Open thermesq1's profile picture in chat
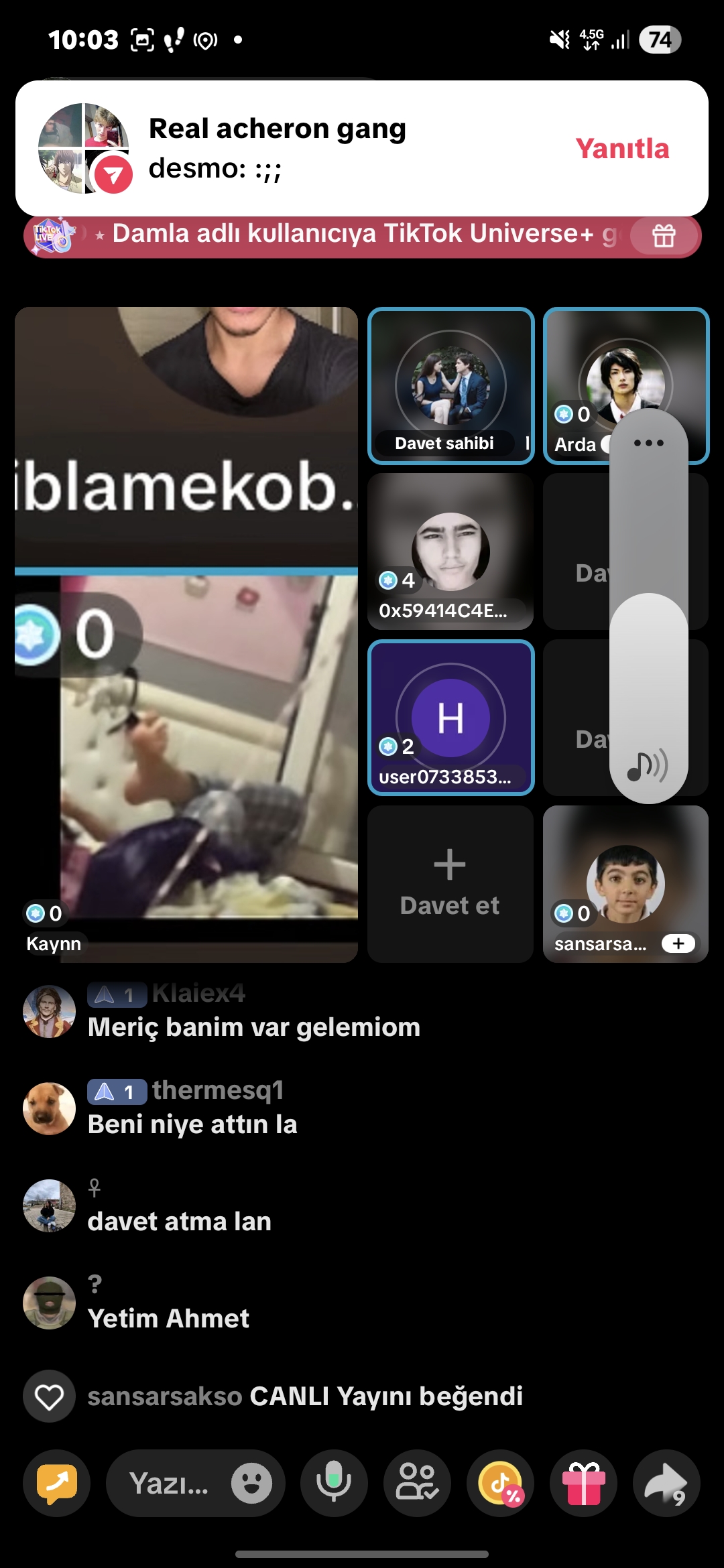The image size is (724, 1568). click(x=49, y=1108)
